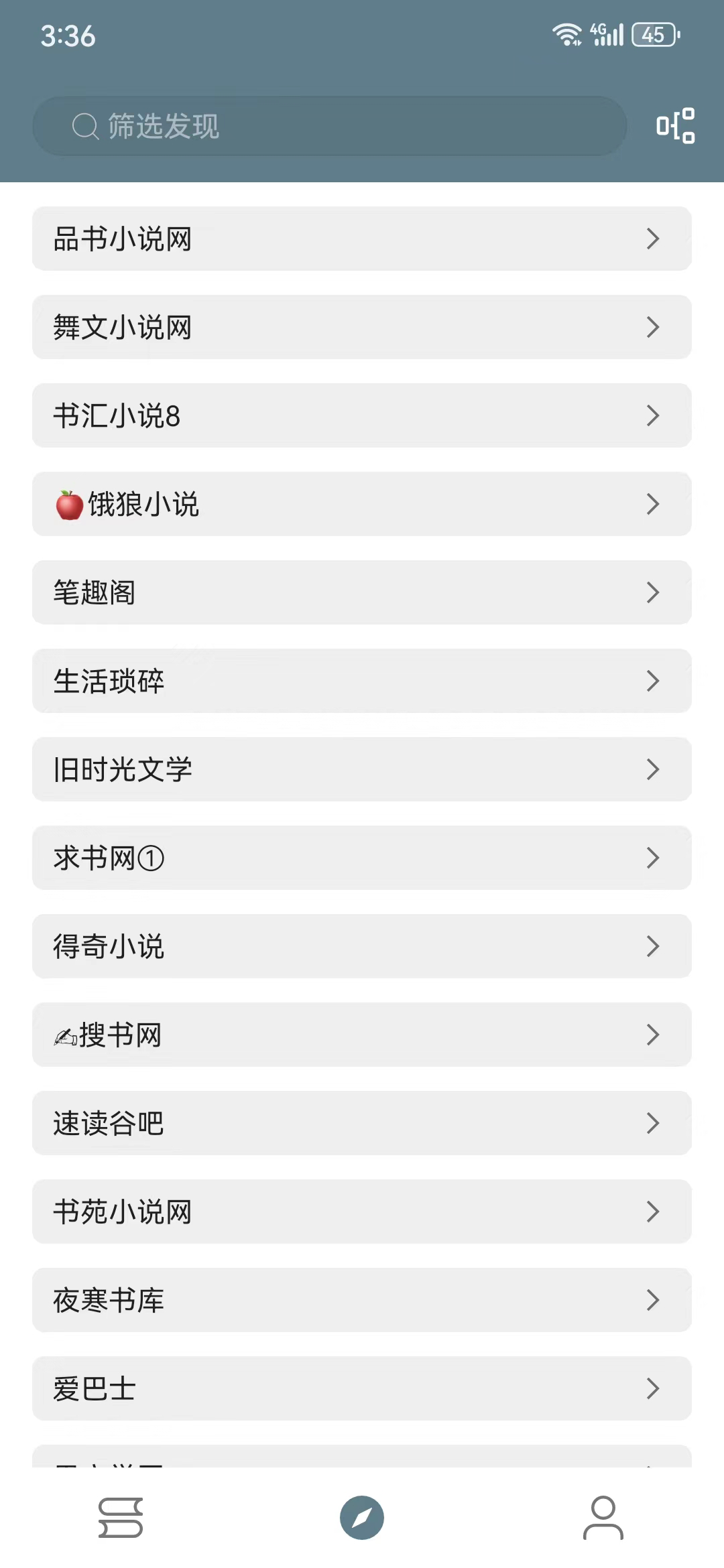Open the 生活琐碎 row
724x1568 pixels.
362,681
